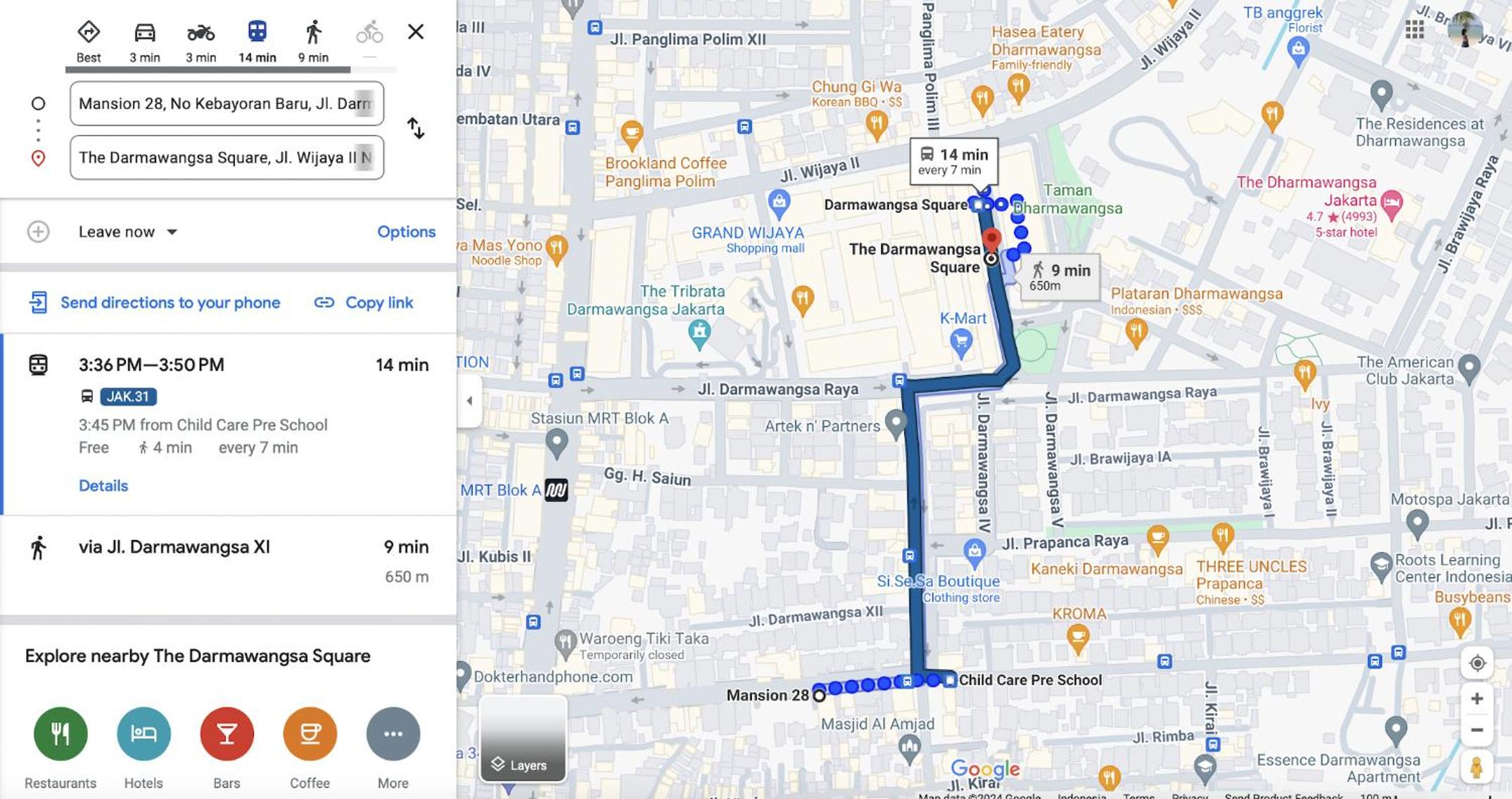Close the directions panel

click(x=415, y=32)
